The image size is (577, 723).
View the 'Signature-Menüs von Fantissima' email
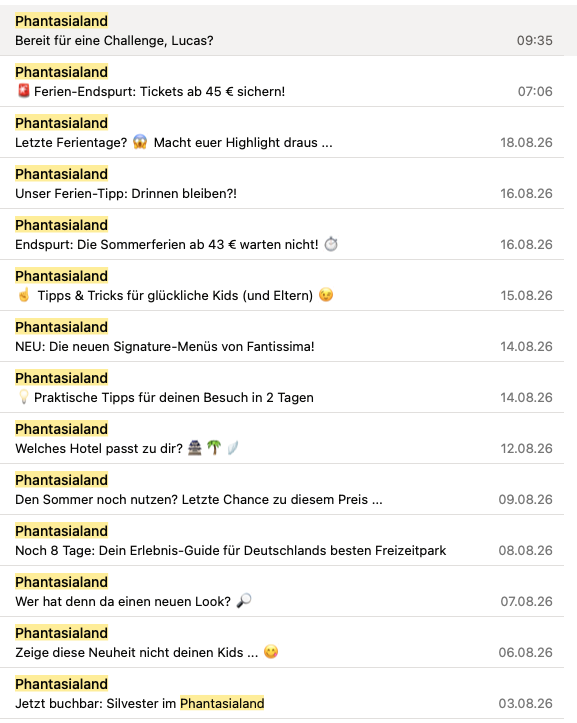click(x=282, y=337)
